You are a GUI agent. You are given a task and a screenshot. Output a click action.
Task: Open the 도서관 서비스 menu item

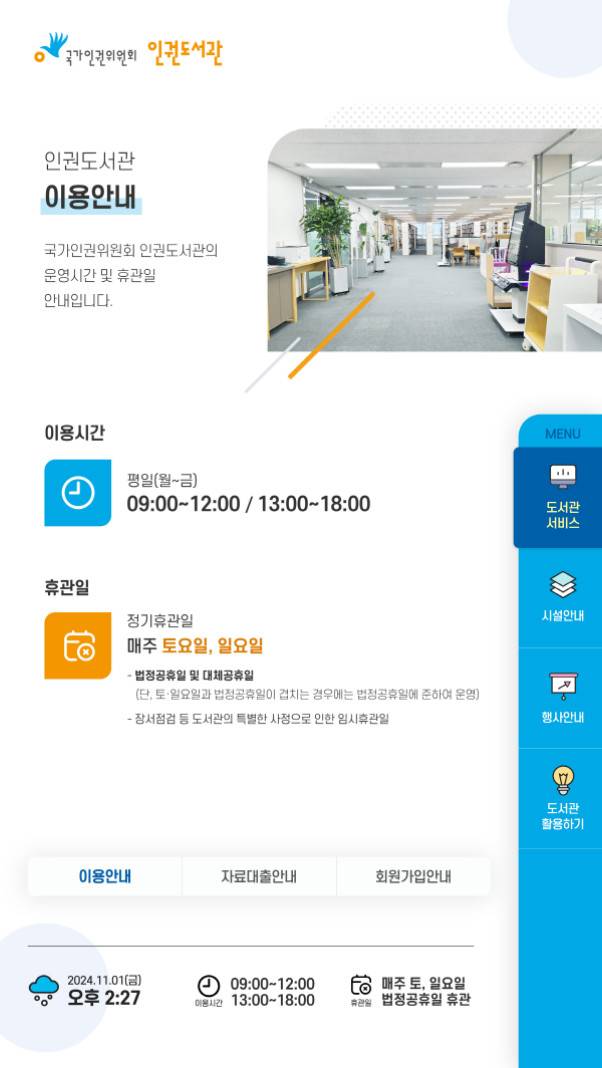tap(562, 497)
